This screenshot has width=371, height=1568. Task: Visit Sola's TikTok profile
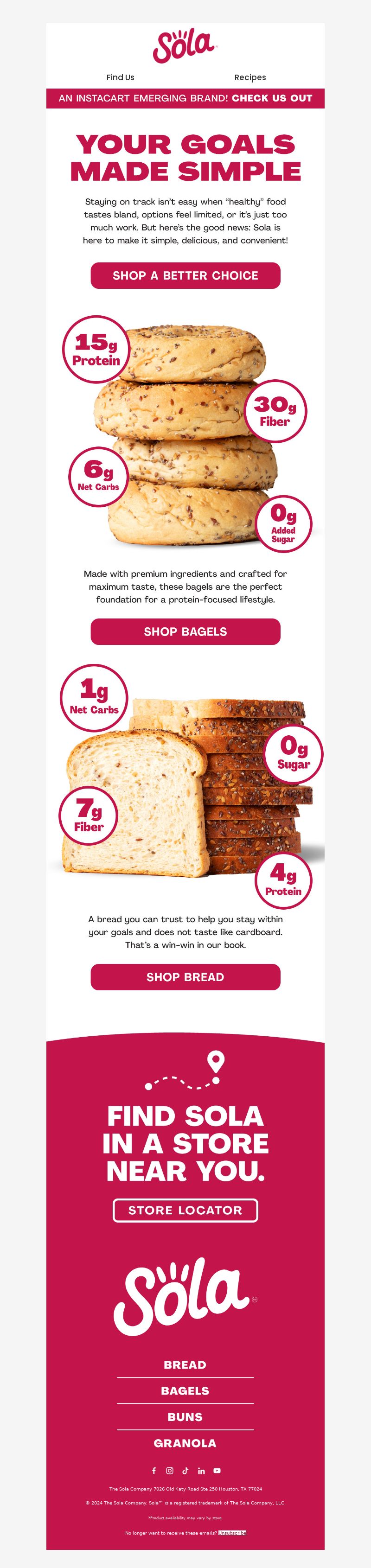pos(186,1471)
